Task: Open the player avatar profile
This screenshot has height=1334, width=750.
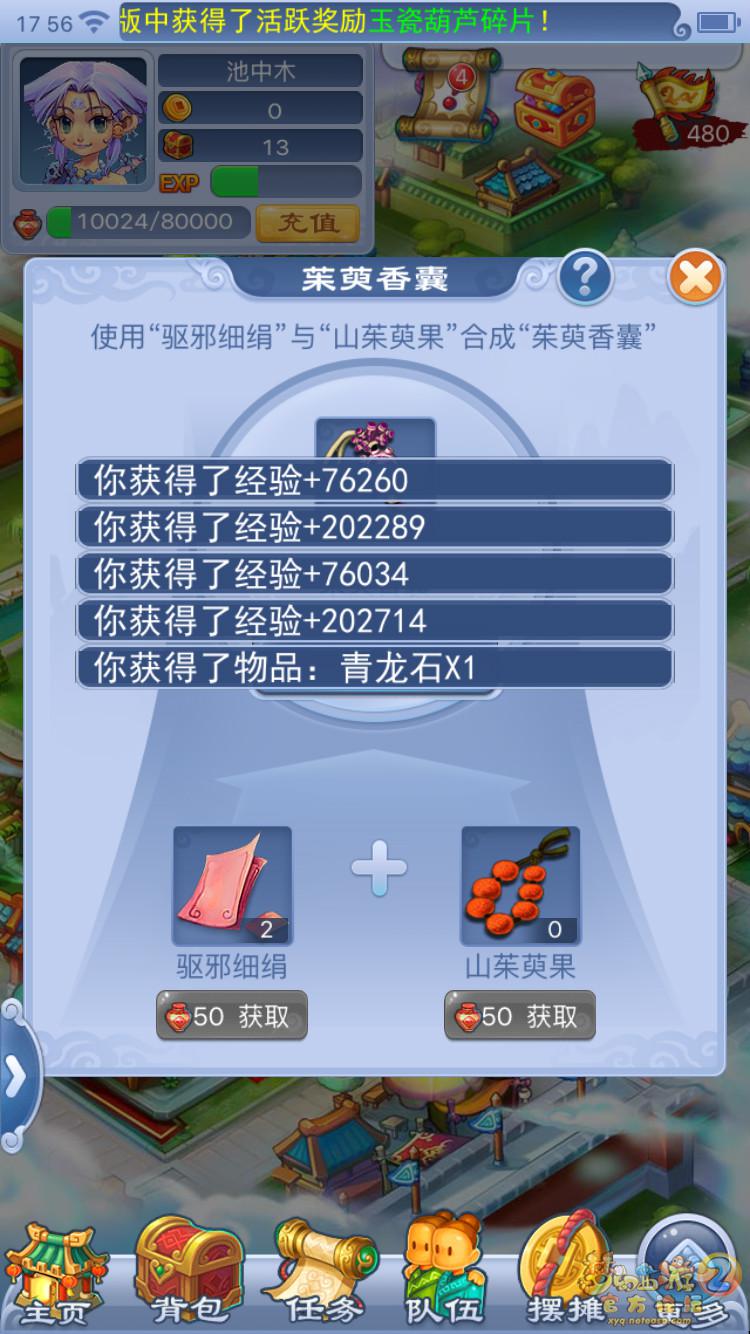Action: (x=84, y=120)
